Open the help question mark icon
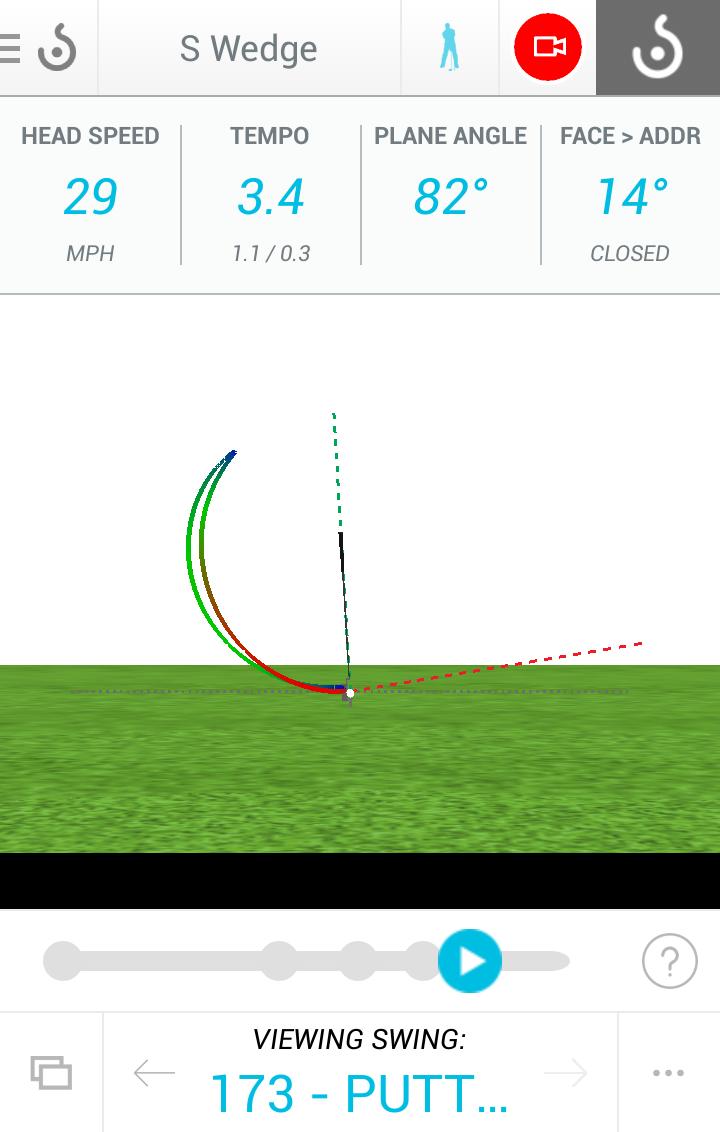Viewport: 720px width, 1132px height. point(669,960)
